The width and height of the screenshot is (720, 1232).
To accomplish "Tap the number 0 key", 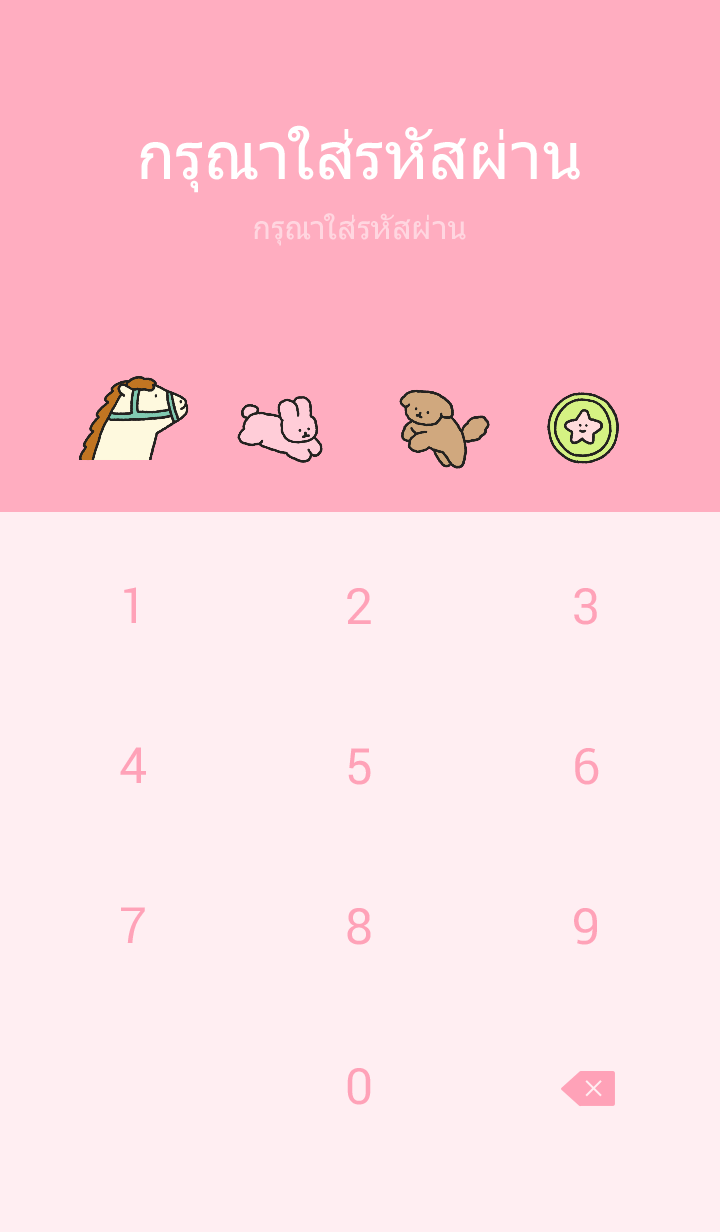I will pos(359,1087).
